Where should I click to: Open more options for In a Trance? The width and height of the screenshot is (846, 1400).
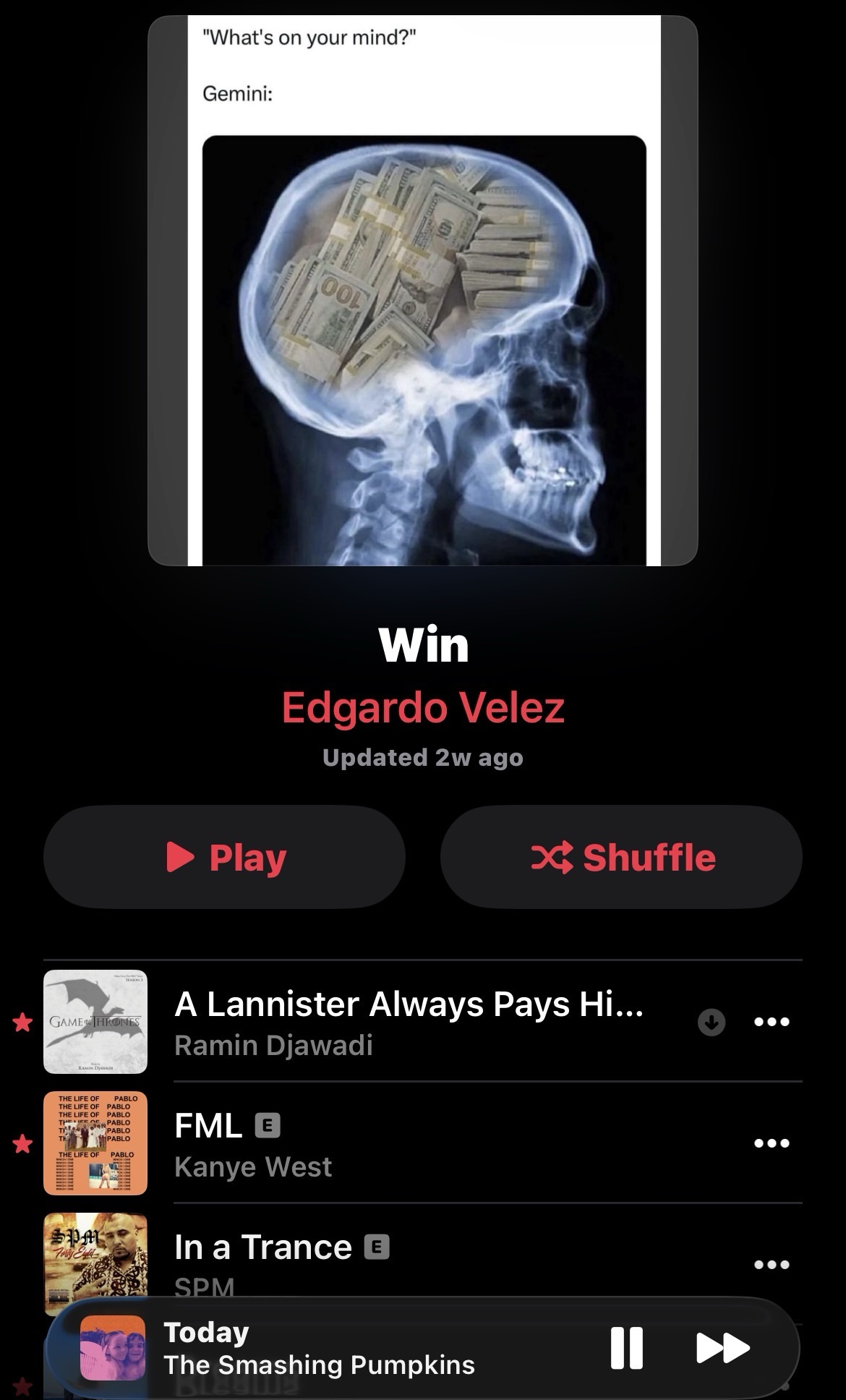pos(772,1265)
